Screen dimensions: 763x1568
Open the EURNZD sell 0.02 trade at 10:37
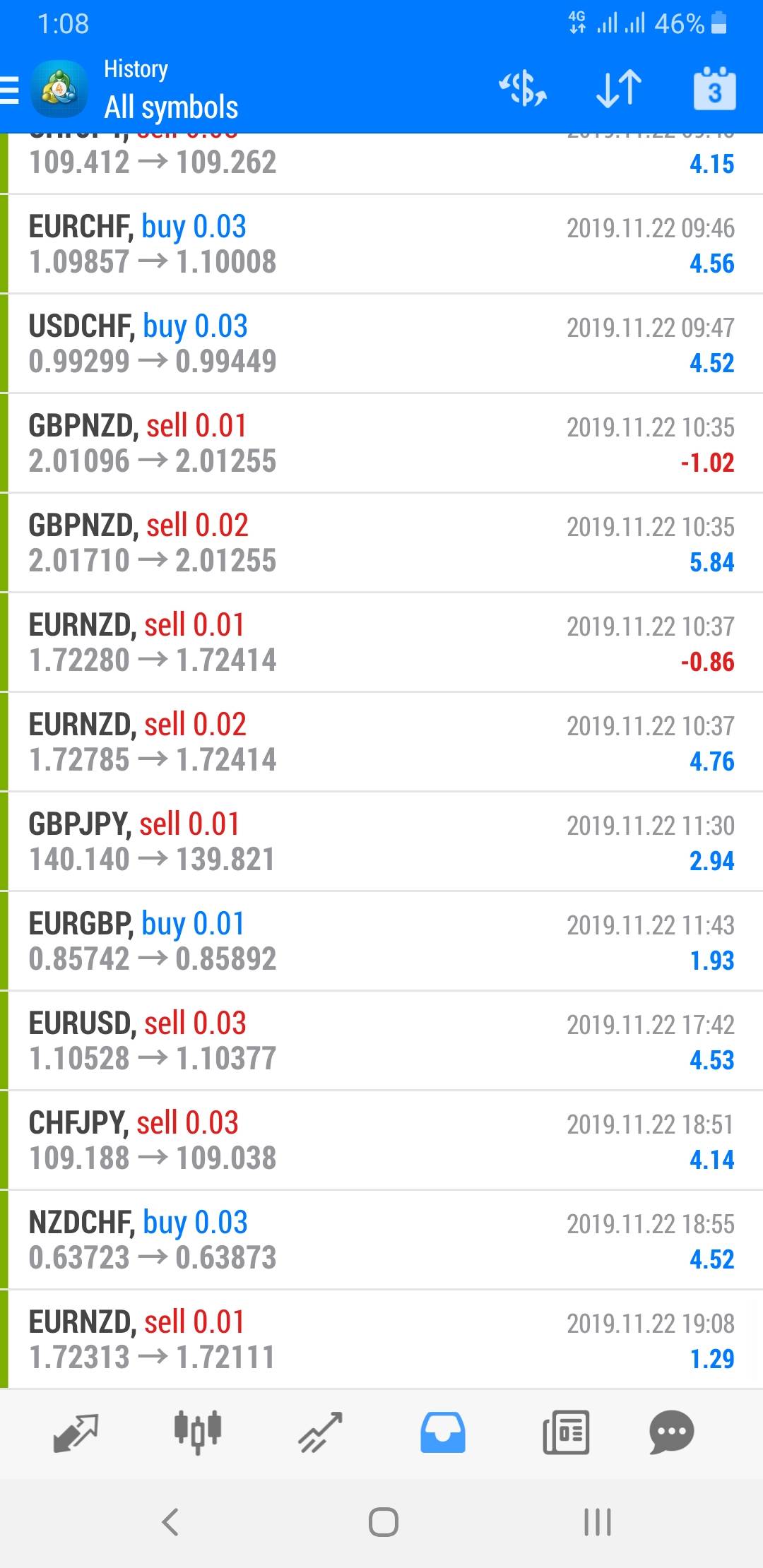pos(381,742)
